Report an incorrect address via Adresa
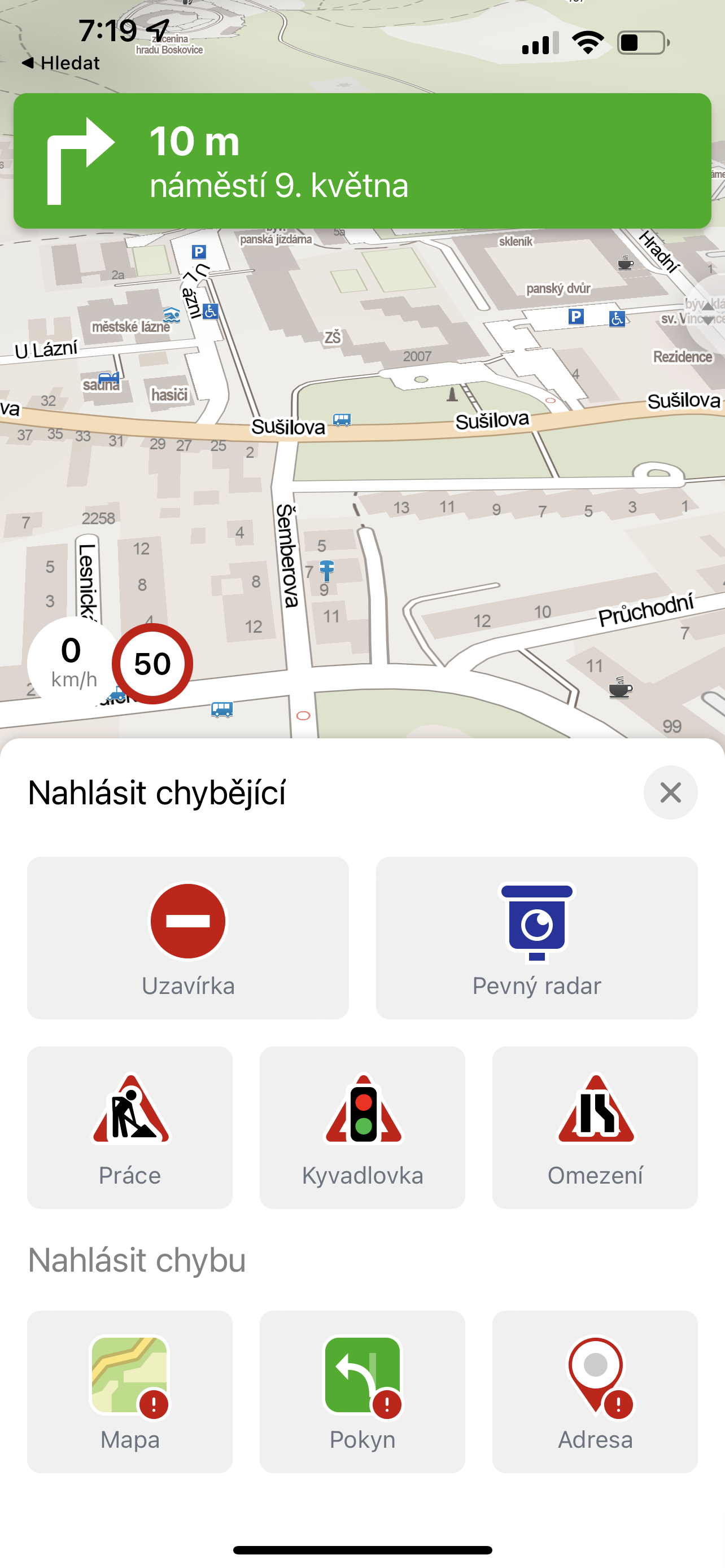The width and height of the screenshot is (725, 1568). tap(595, 1391)
